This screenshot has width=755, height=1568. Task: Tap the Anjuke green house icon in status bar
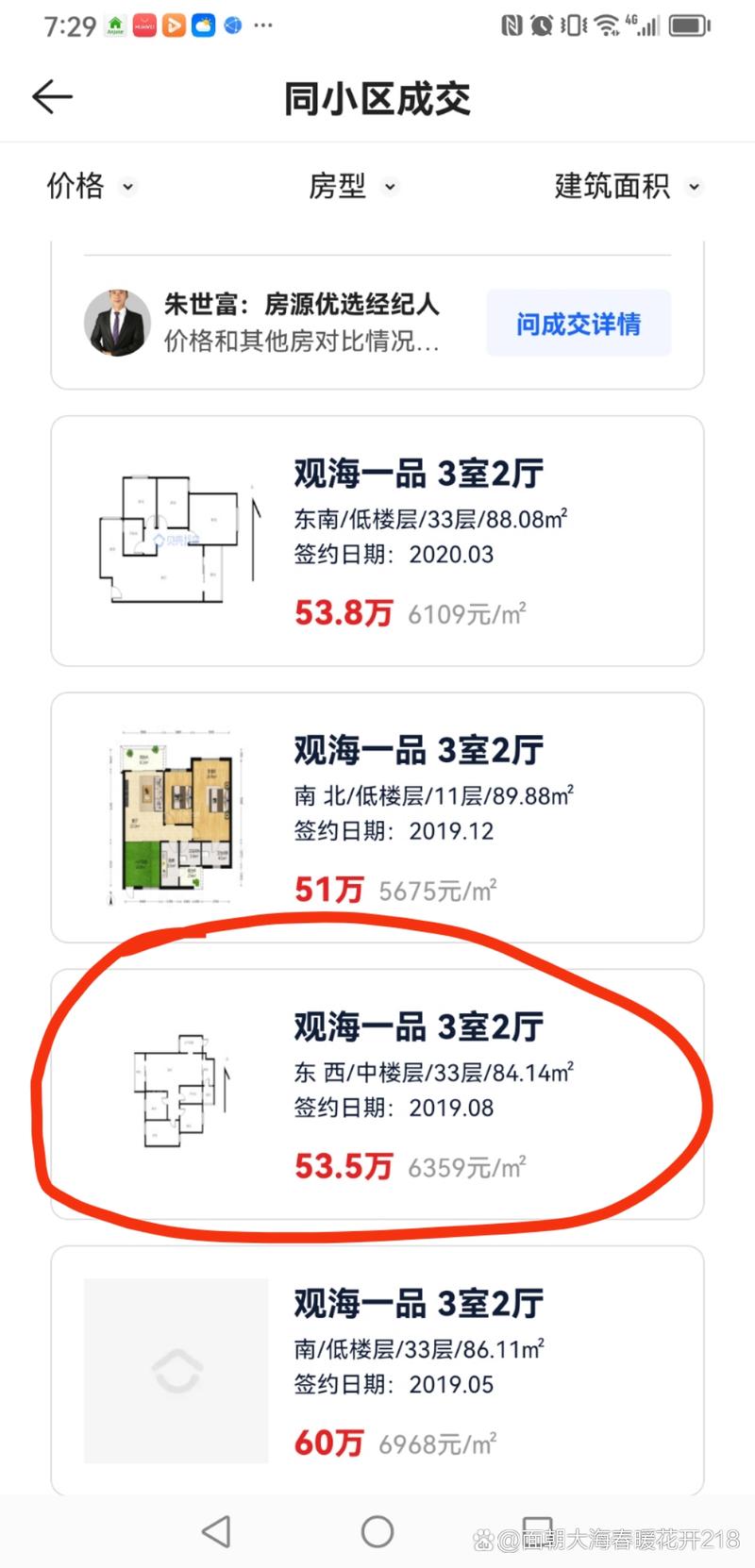[113, 25]
